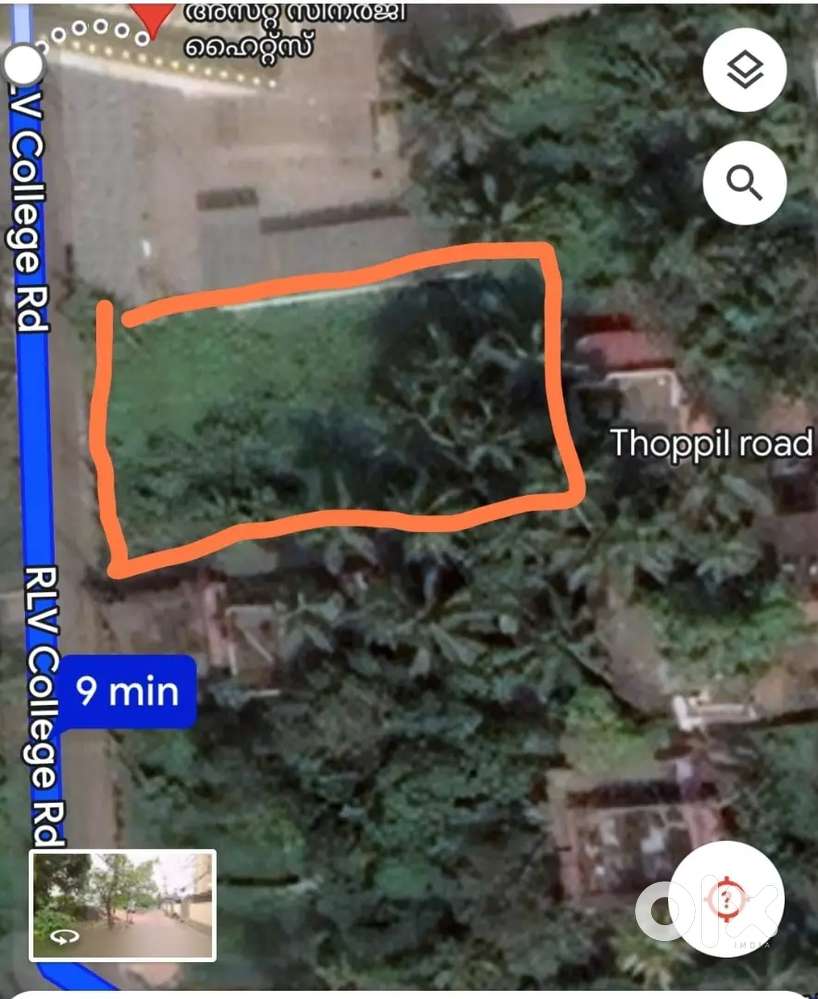Expand search using the magnifier control

click(x=745, y=183)
